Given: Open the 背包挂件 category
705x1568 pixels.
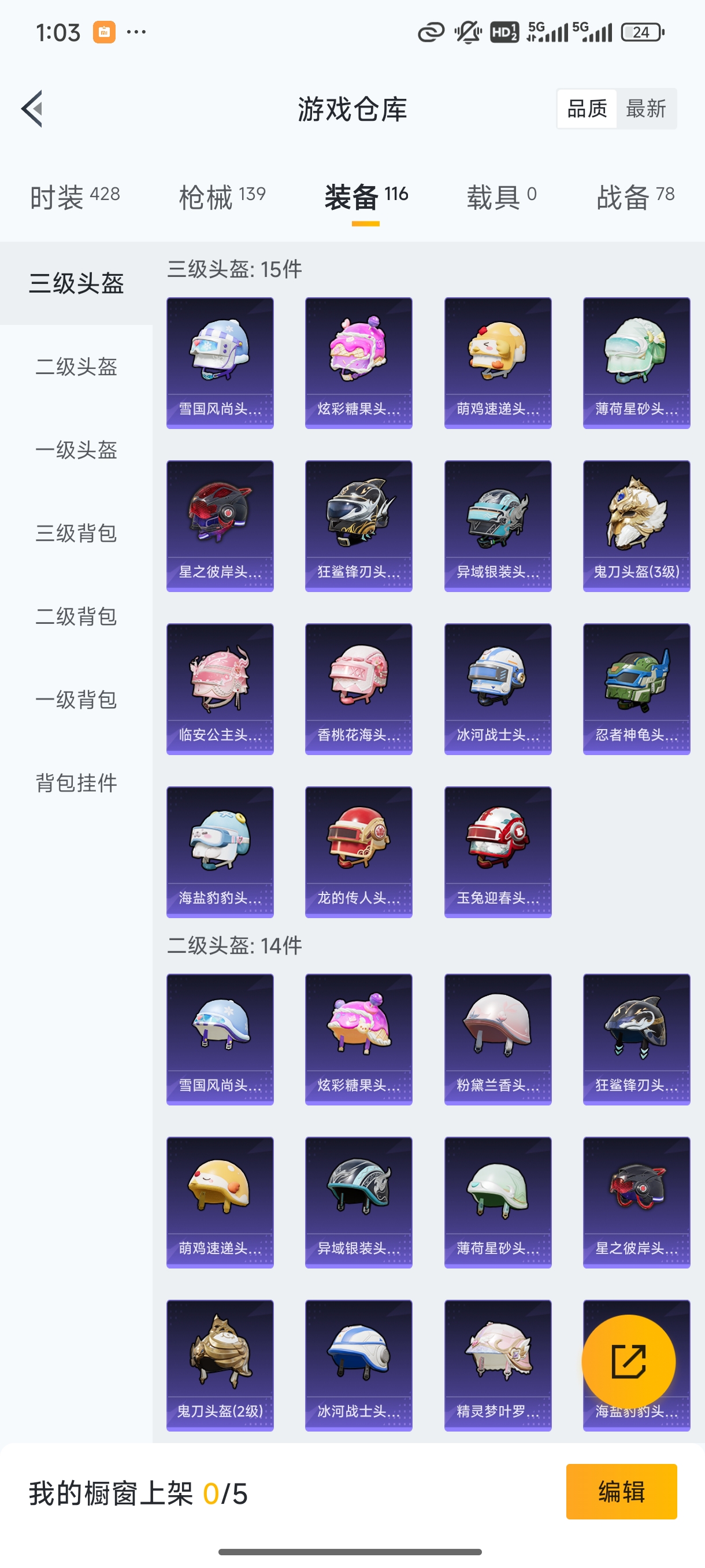Looking at the screenshot, I should tap(76, 783).
